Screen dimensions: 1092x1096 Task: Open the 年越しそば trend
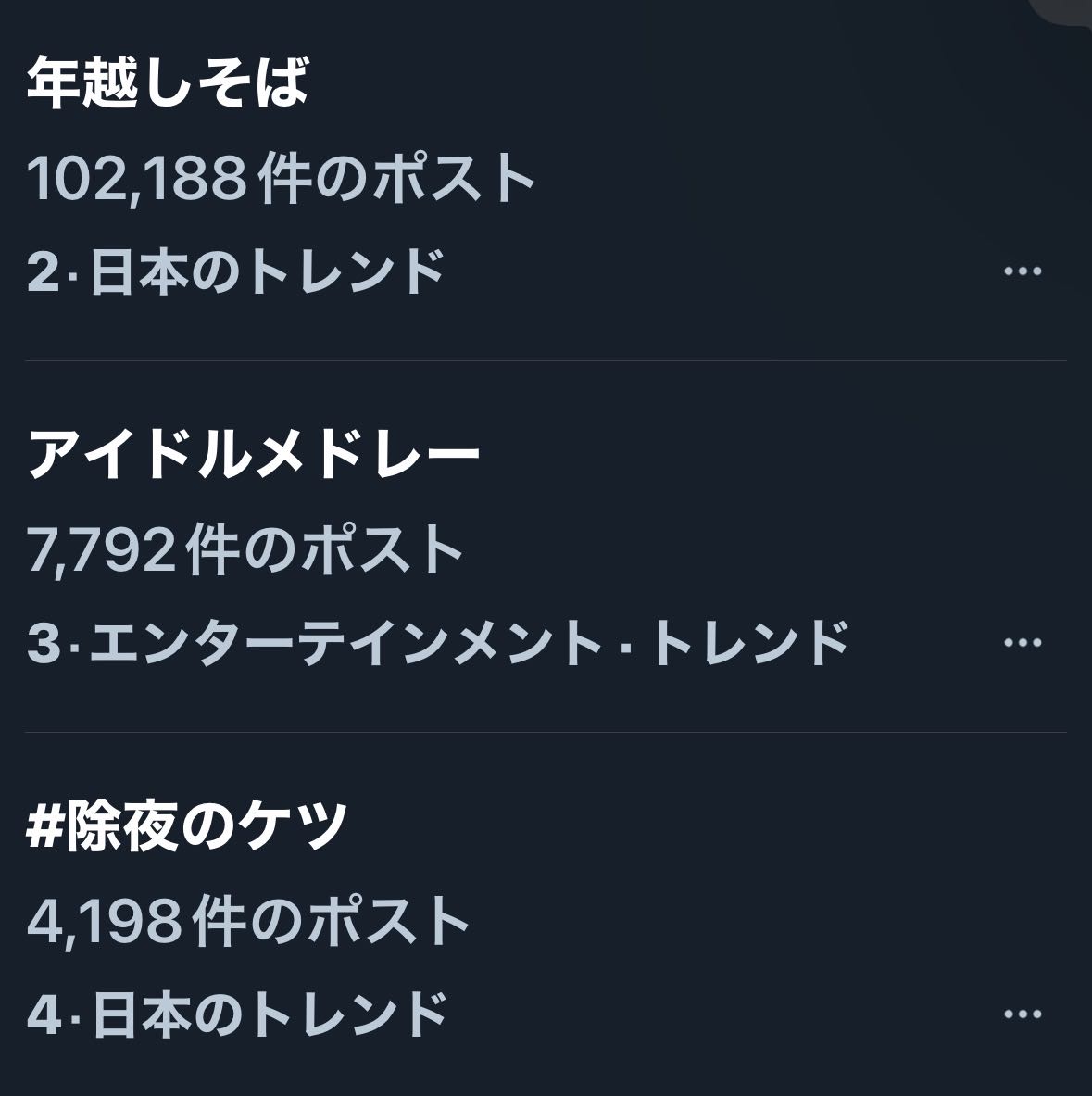[x=168, y=82]
